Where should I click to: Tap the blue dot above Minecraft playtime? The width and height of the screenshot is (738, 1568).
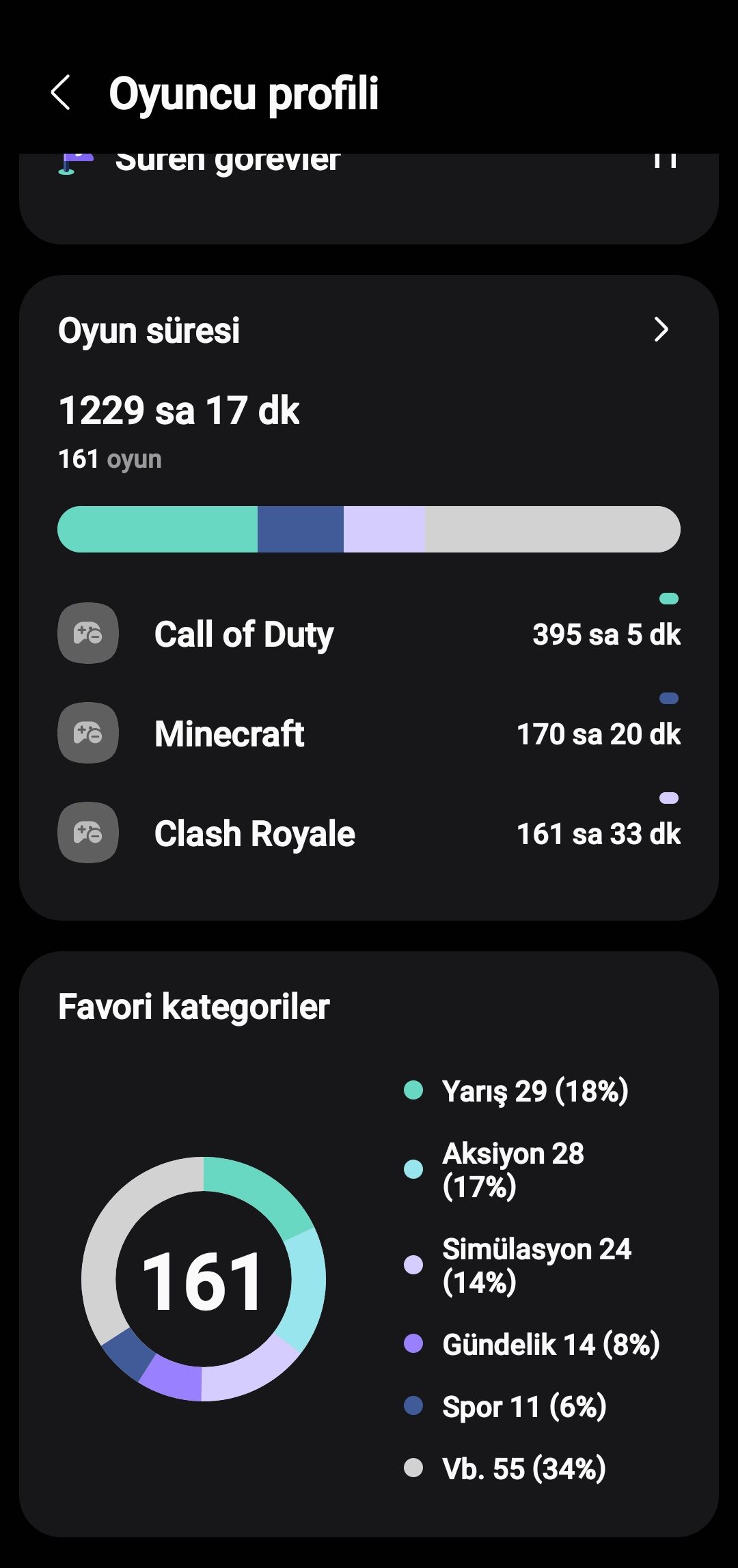[668, 698]
